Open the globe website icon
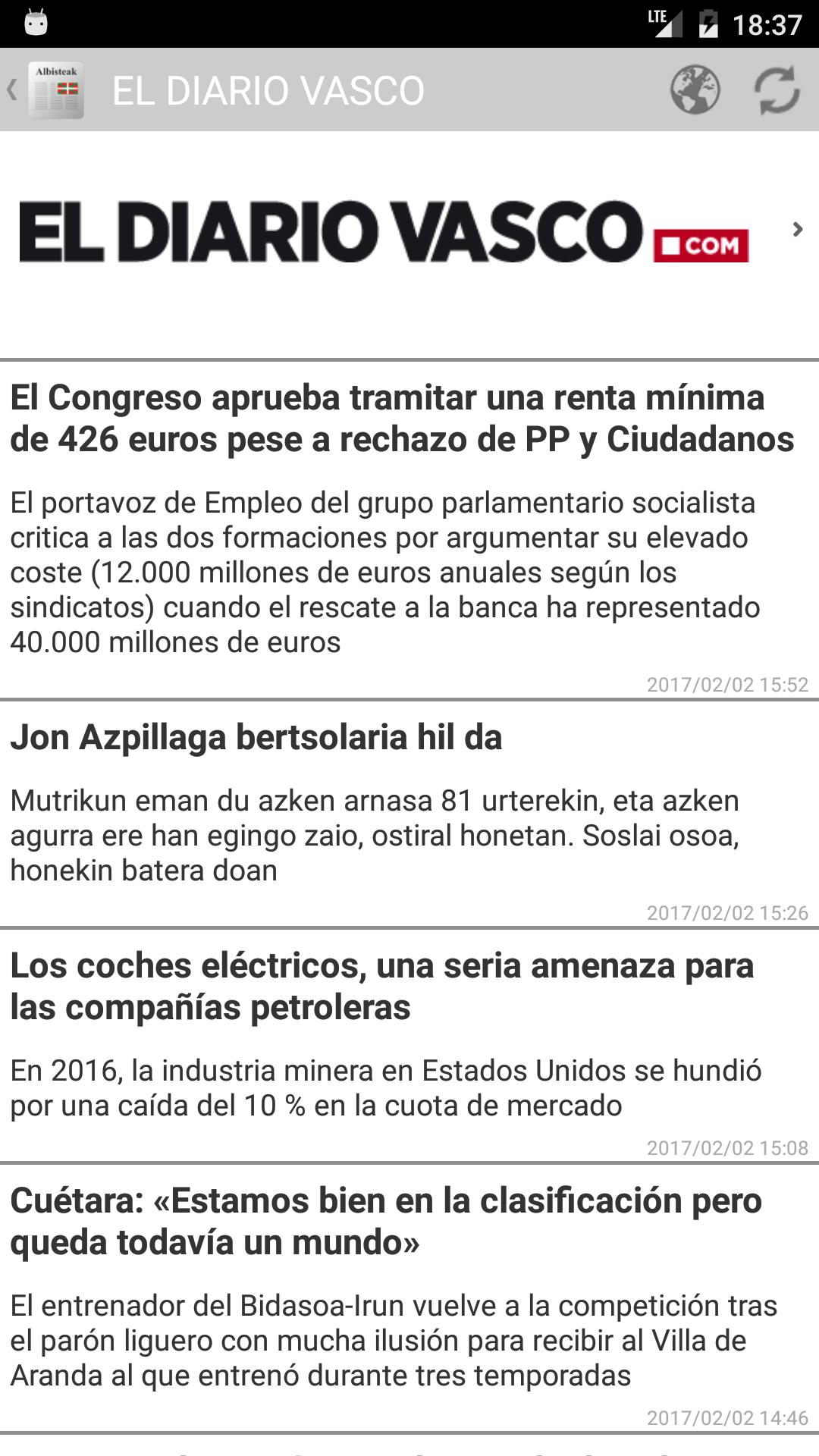Viewport: 819px width, 1456px height. 695,90
